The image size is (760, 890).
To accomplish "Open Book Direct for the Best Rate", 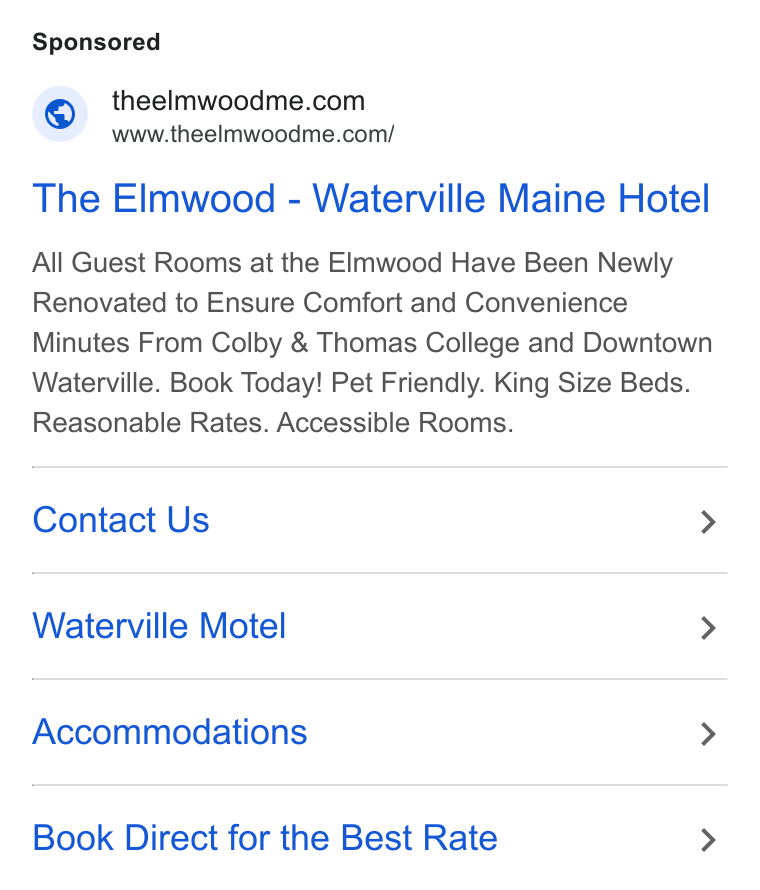I will 380,838.
